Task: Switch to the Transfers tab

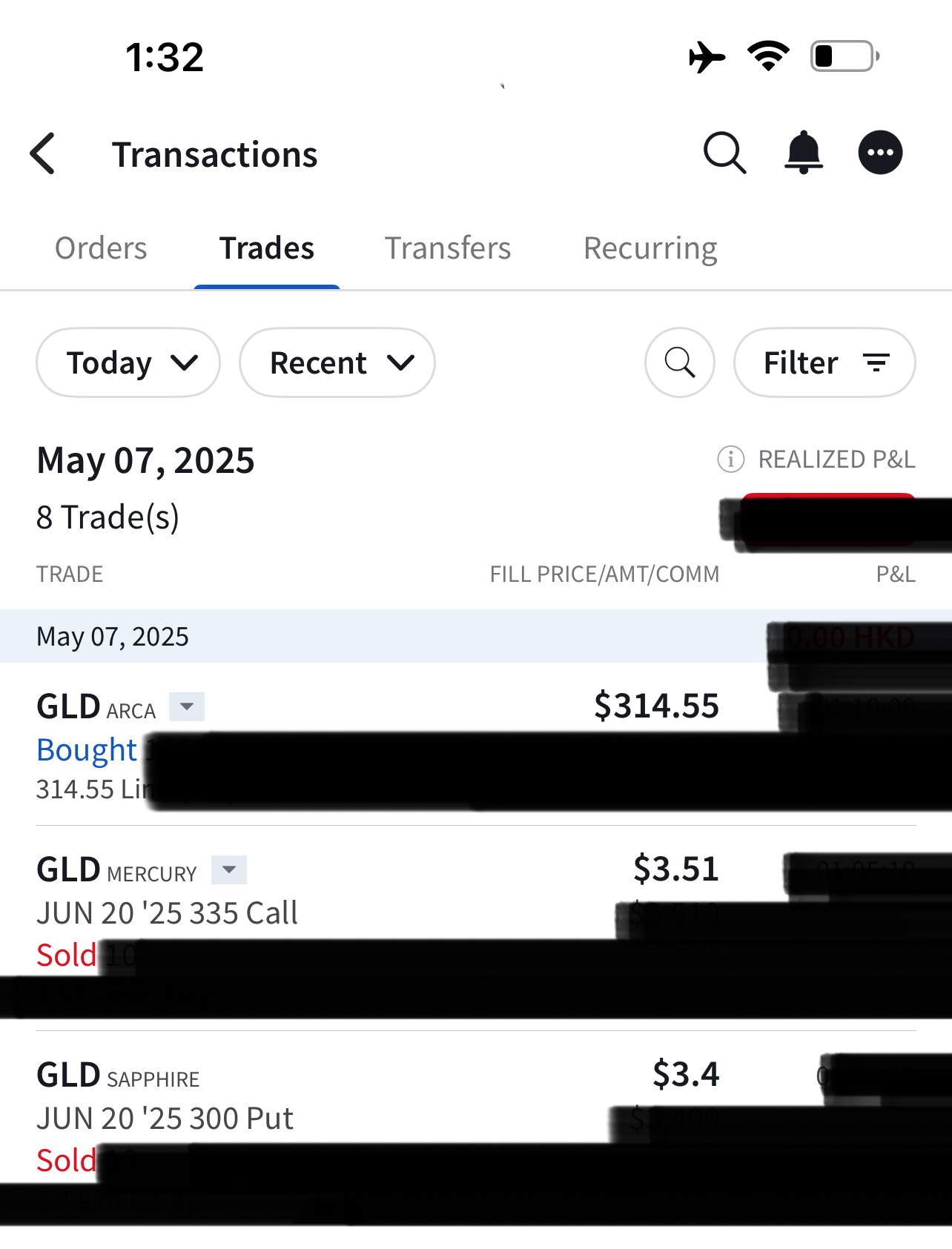Action: [x=447, y=248]
